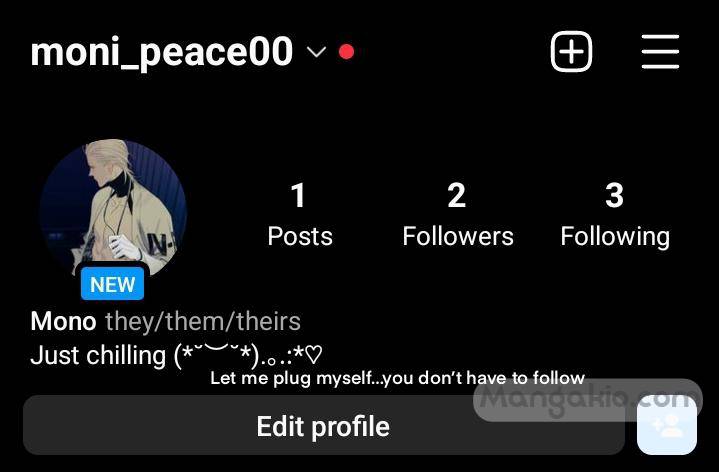Open the account switcher next to moni_peace00

click(316, 52)
